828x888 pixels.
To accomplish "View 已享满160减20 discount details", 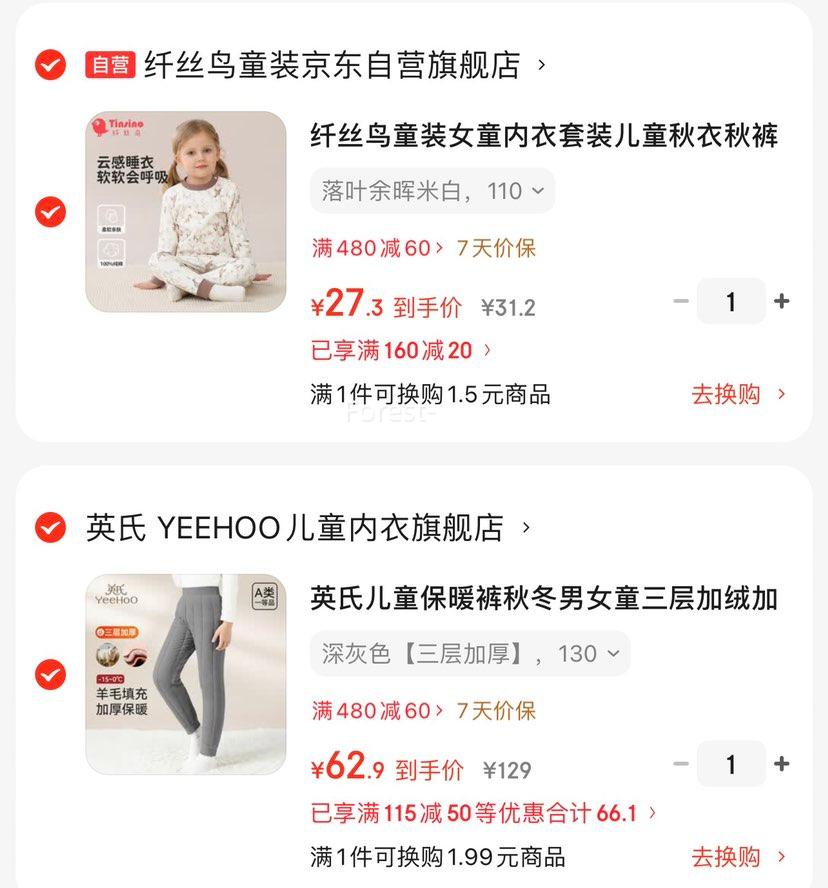I will coord(402,350).
